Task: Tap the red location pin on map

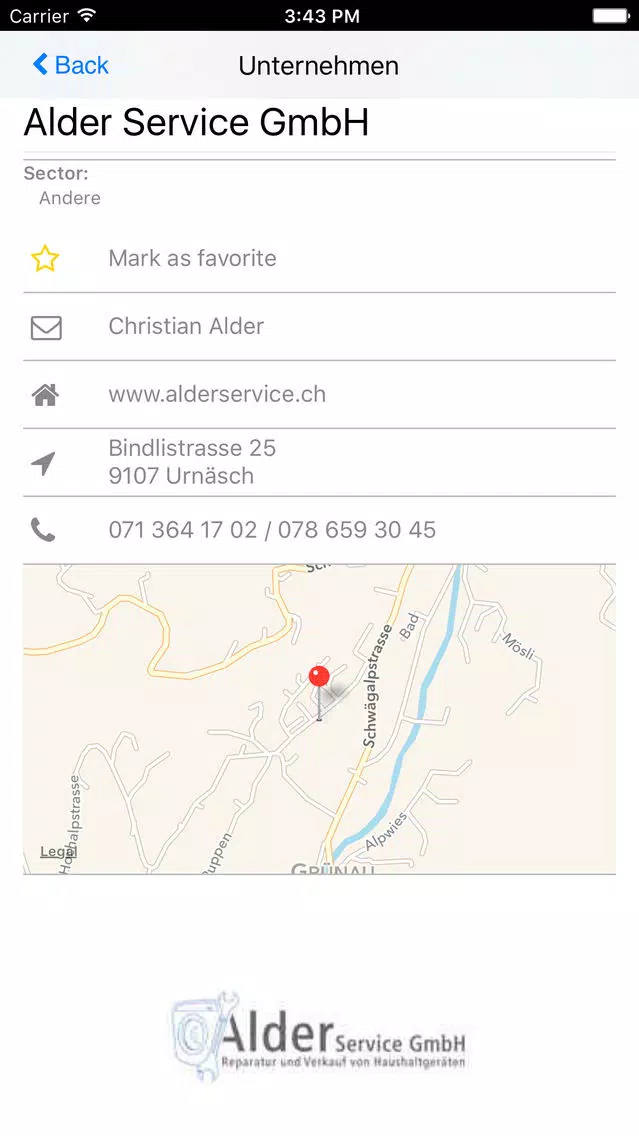Action: tap(319, 678)
